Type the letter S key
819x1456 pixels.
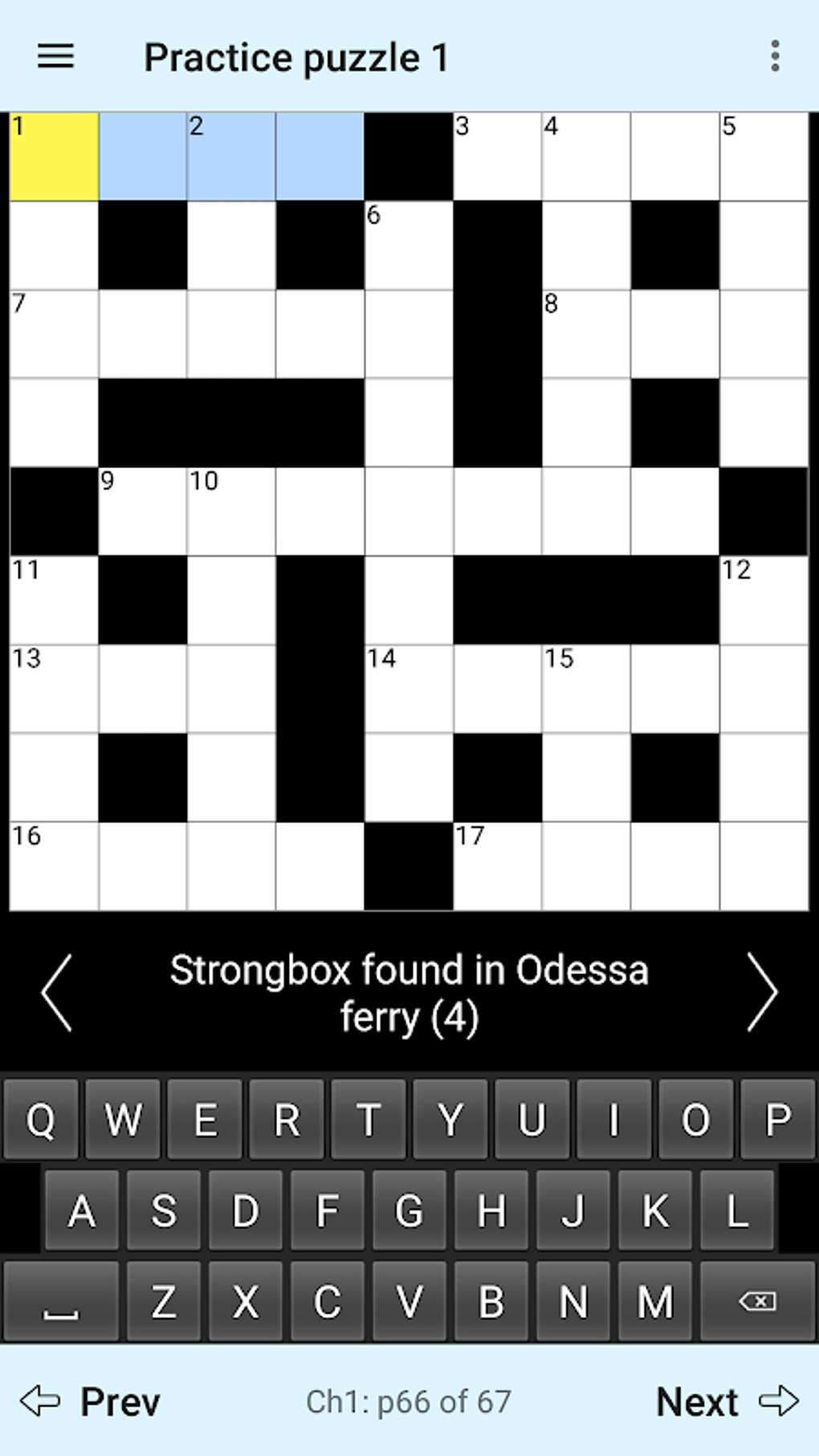pos(164,1210)
